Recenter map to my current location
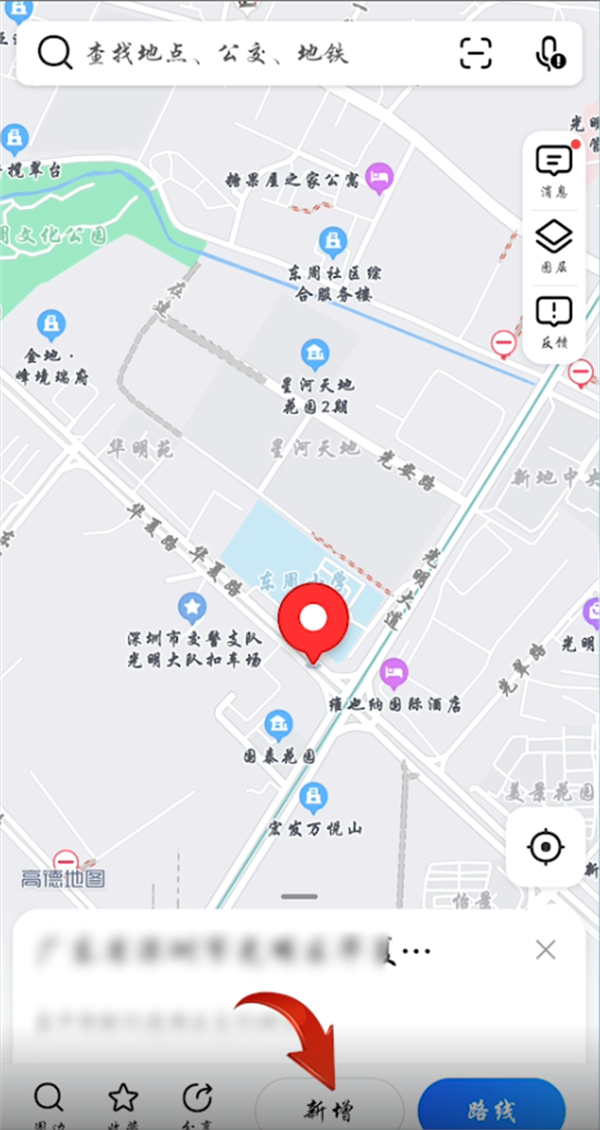 pos(545,848)
